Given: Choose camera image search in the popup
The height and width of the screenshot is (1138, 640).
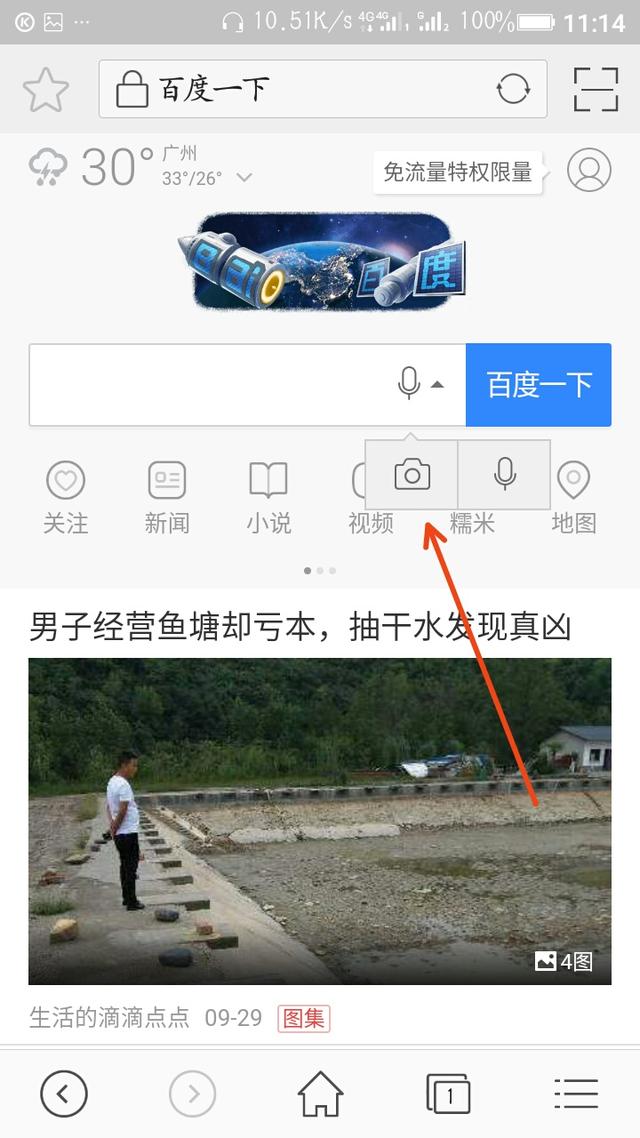Looking at the screenshot, I should pos(412,475).
